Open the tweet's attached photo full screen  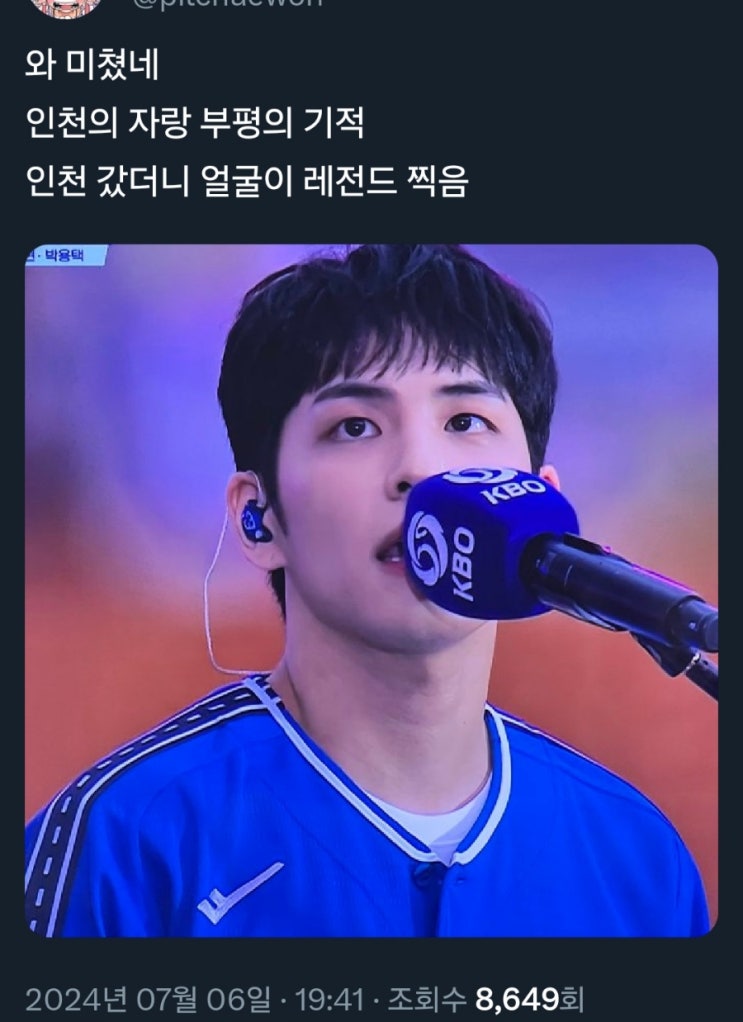(x=372, y=591)
